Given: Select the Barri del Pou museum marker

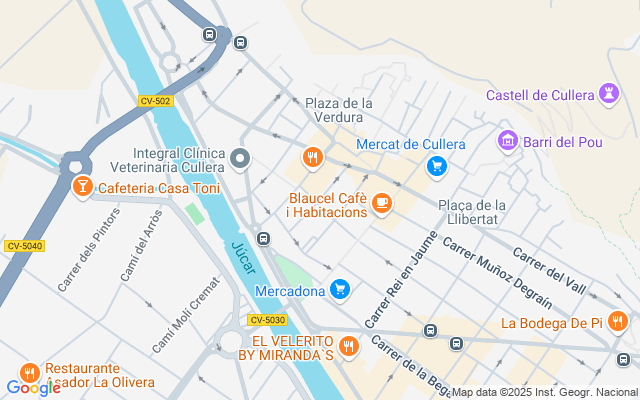Looking at the screenshot, I should click(508, 142).
